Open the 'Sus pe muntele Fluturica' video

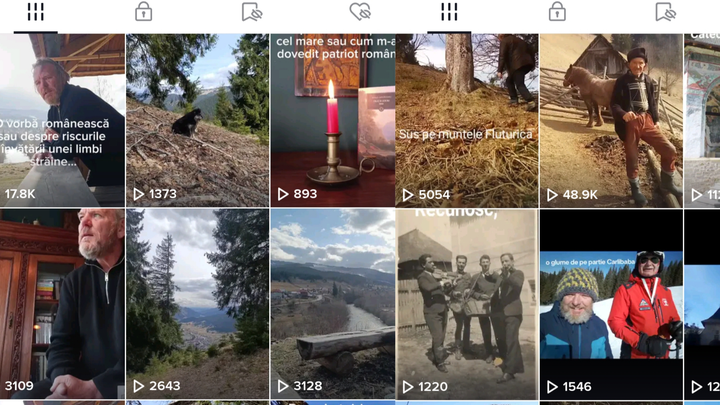click(x=467, y=120)
